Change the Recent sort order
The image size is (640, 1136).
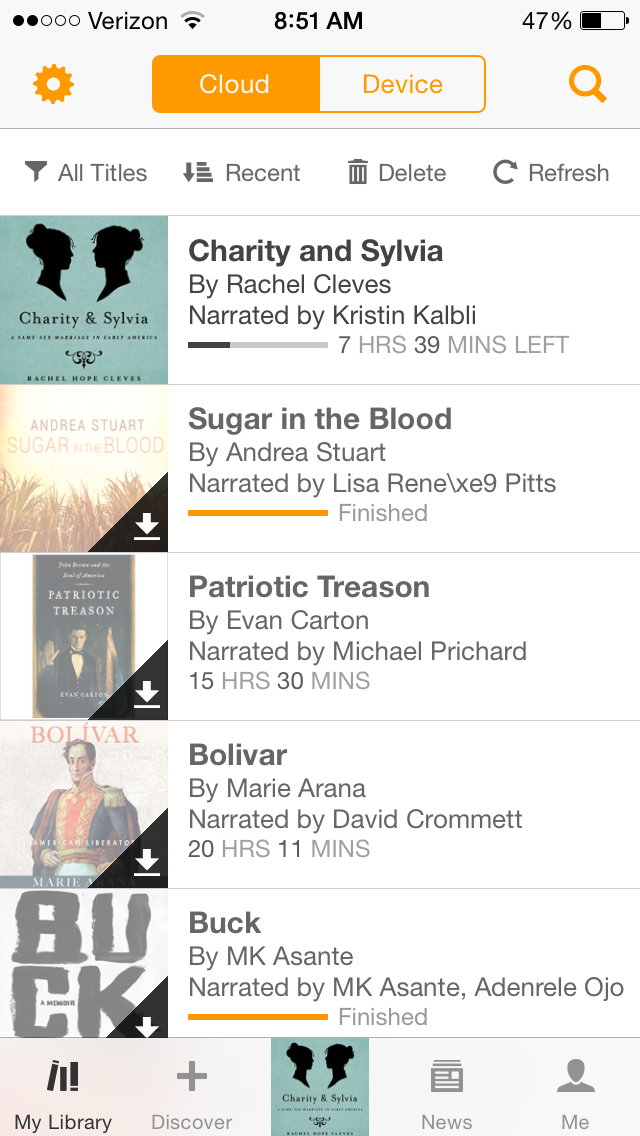(x=242, y=173)
